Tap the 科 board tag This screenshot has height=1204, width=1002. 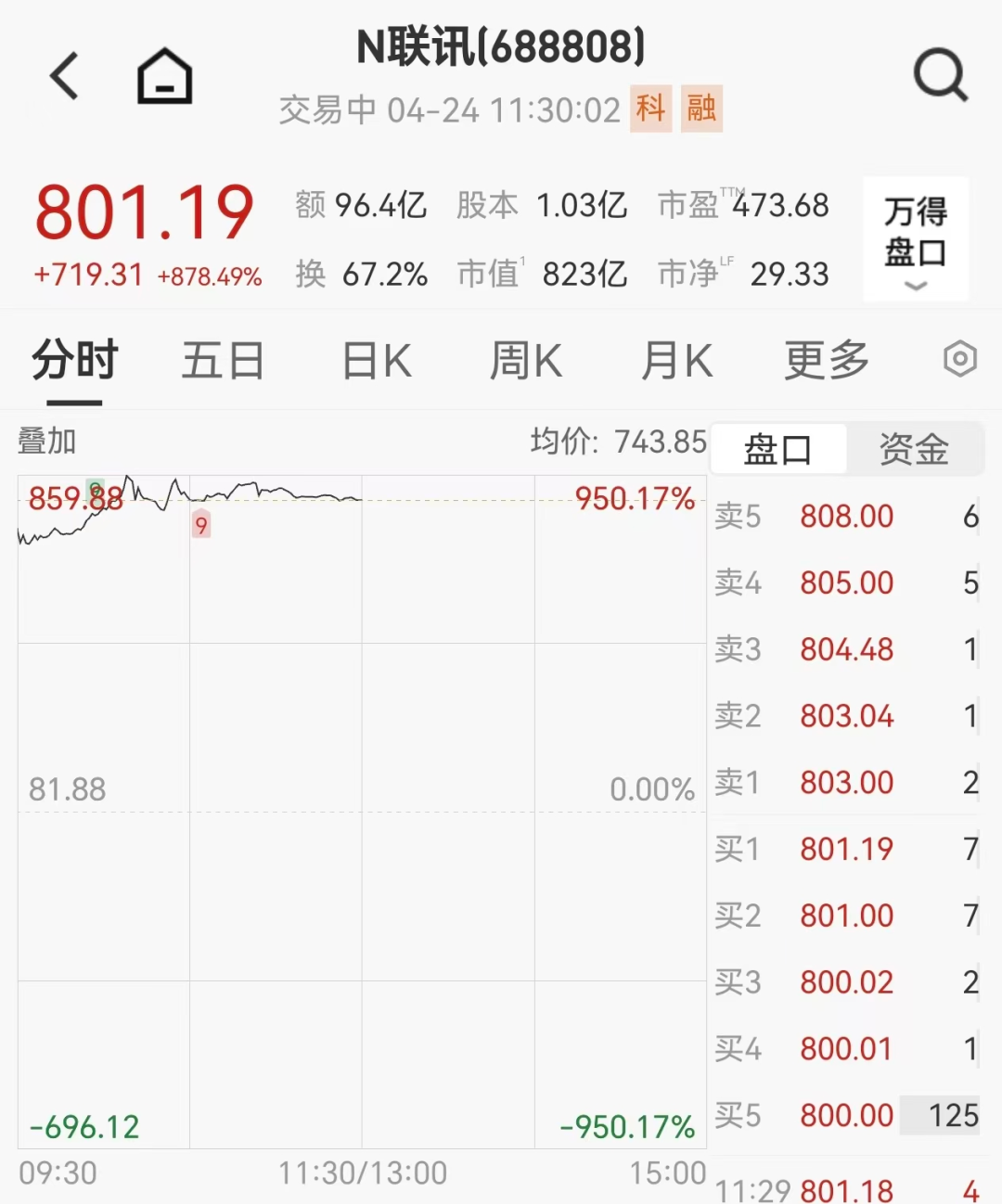pyautogui.click(x=650, y=109)
